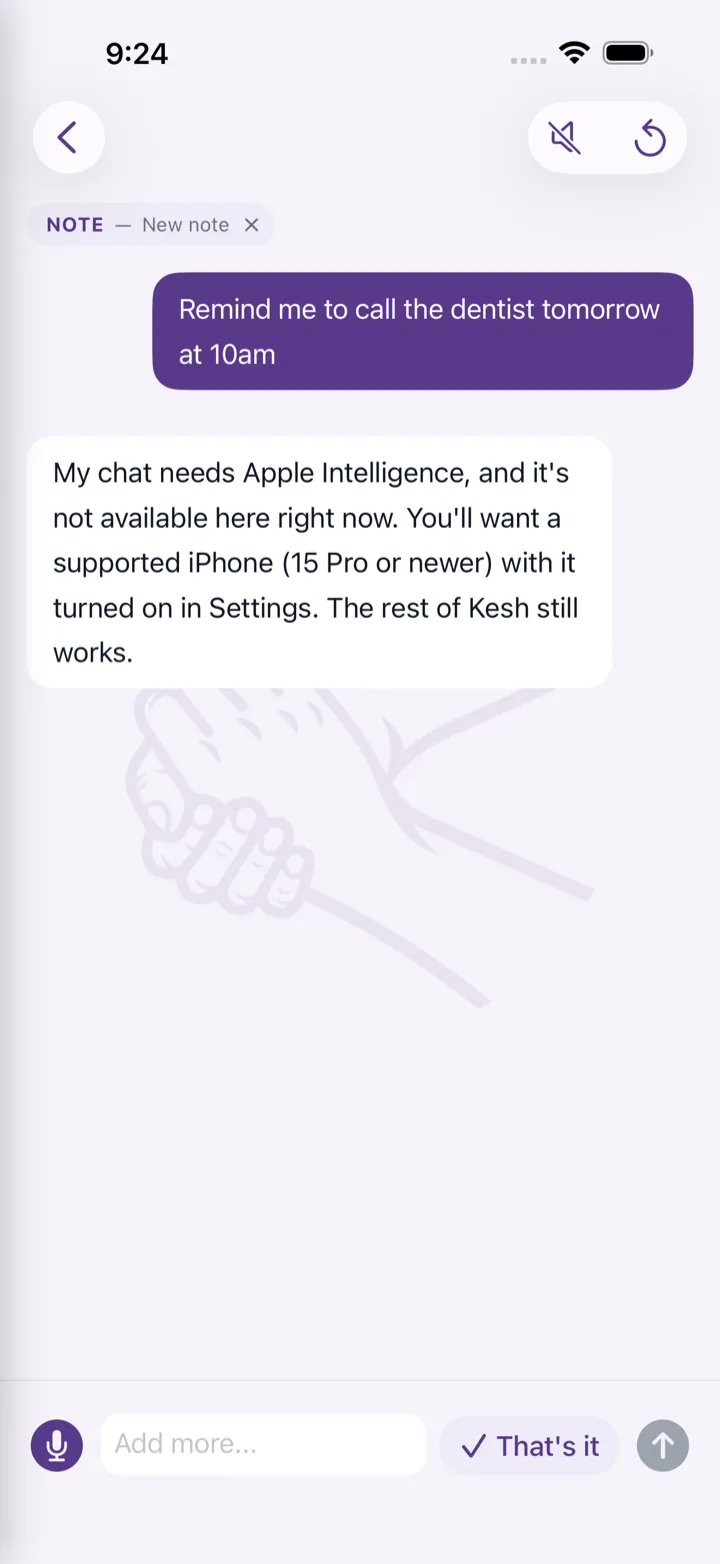720x1564 pixels.
Task: Confirm with the That's it button
Action: [x=529, y=1446]
